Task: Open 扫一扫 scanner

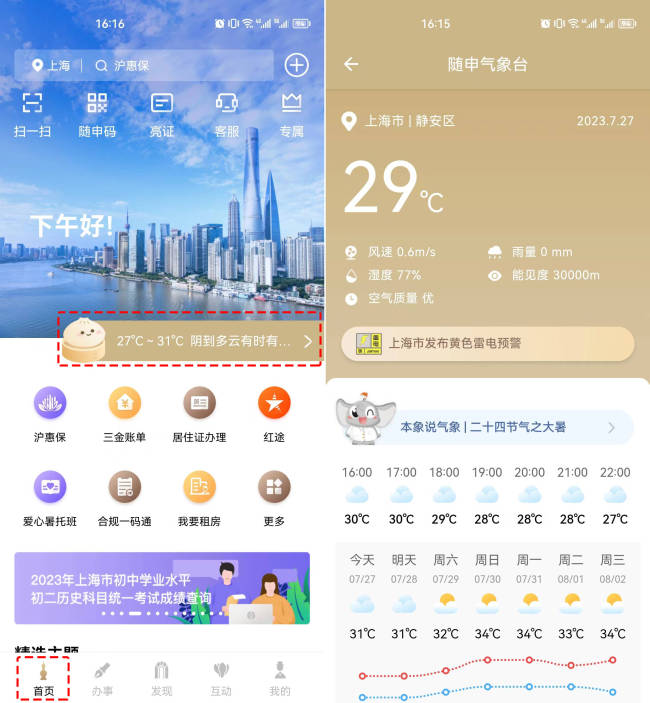Action: (32, 113)
